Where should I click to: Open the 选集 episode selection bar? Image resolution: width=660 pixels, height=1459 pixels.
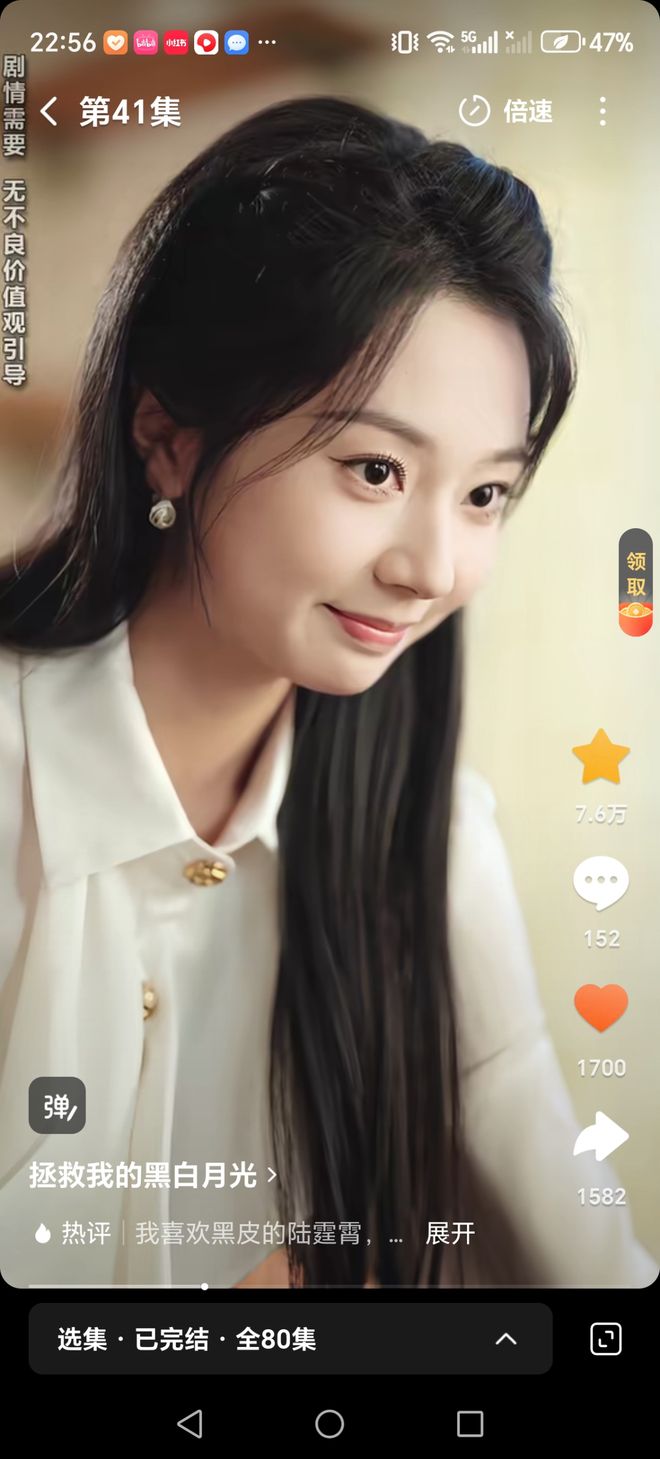point(290,1339)
